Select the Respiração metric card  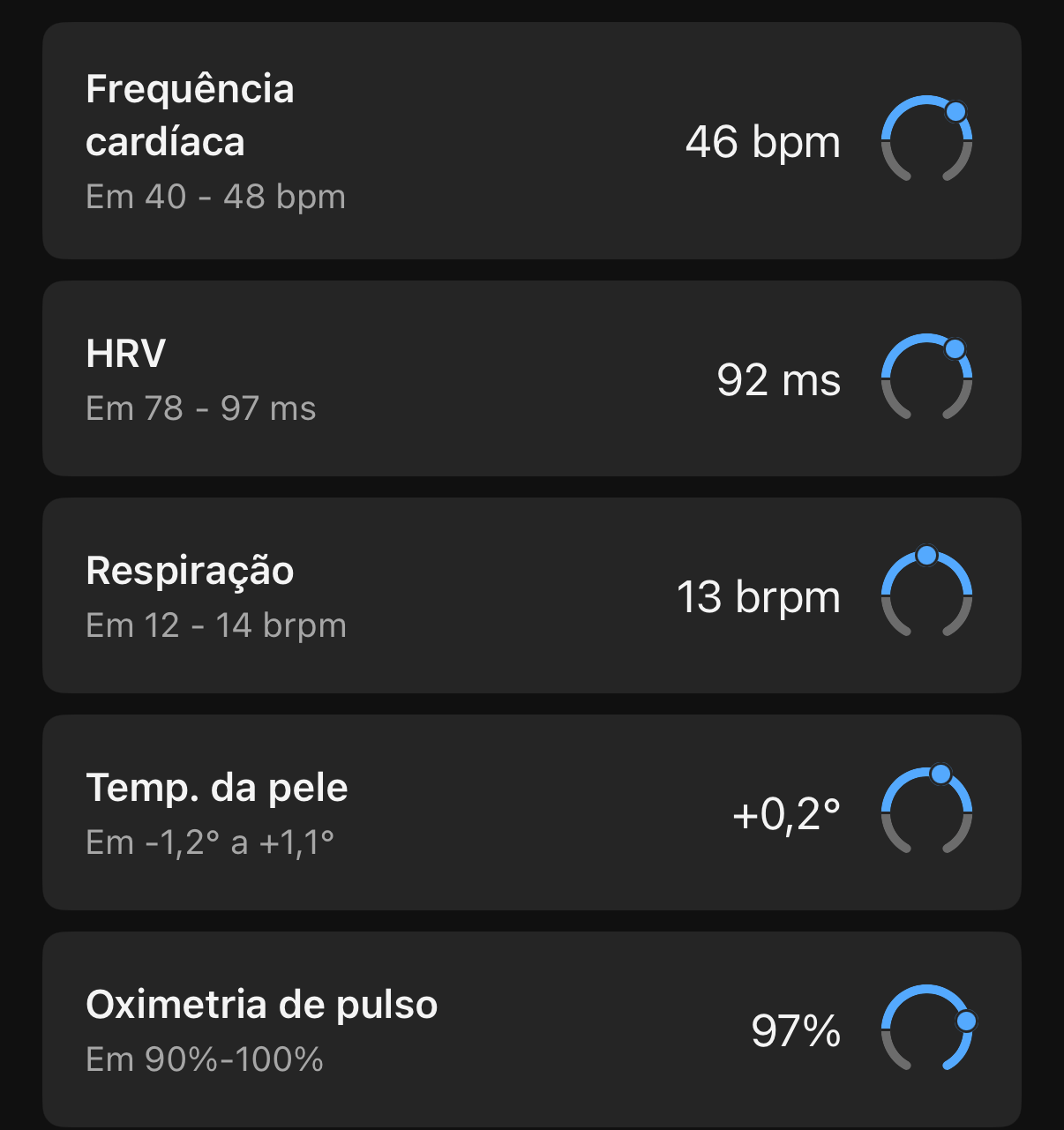tap(531, 595)
